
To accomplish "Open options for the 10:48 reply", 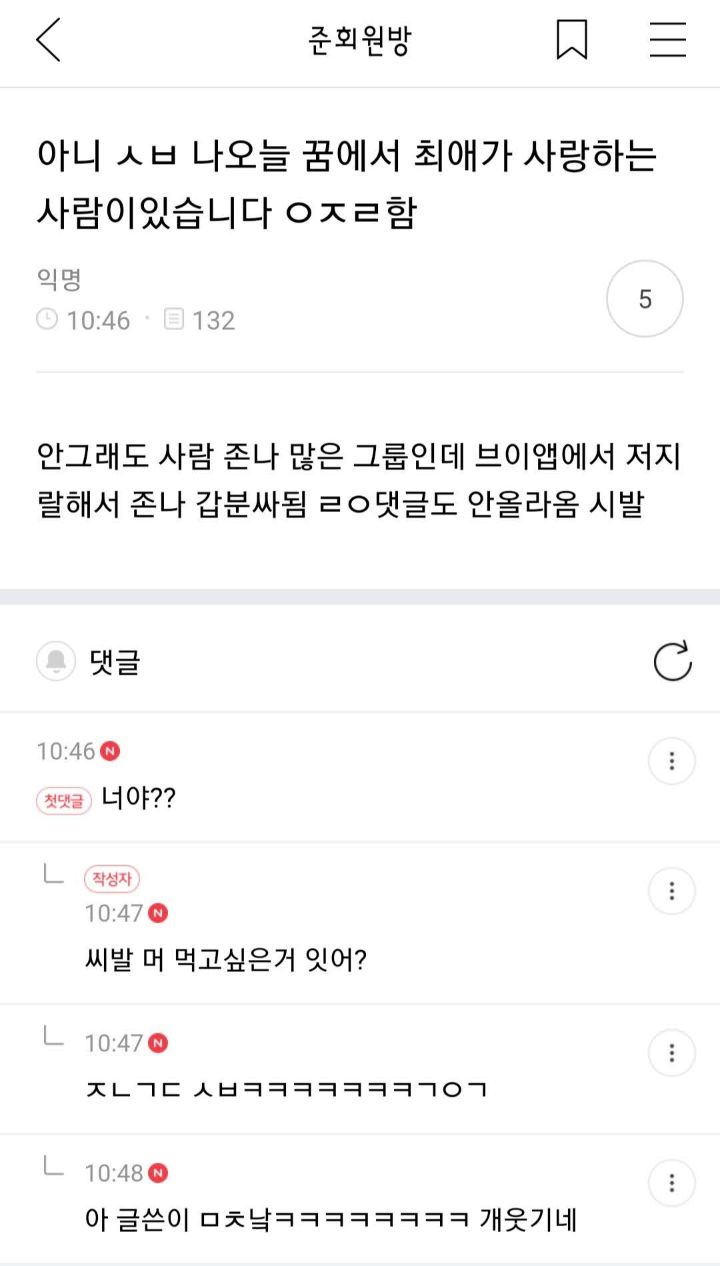I will coord(672,1182).
